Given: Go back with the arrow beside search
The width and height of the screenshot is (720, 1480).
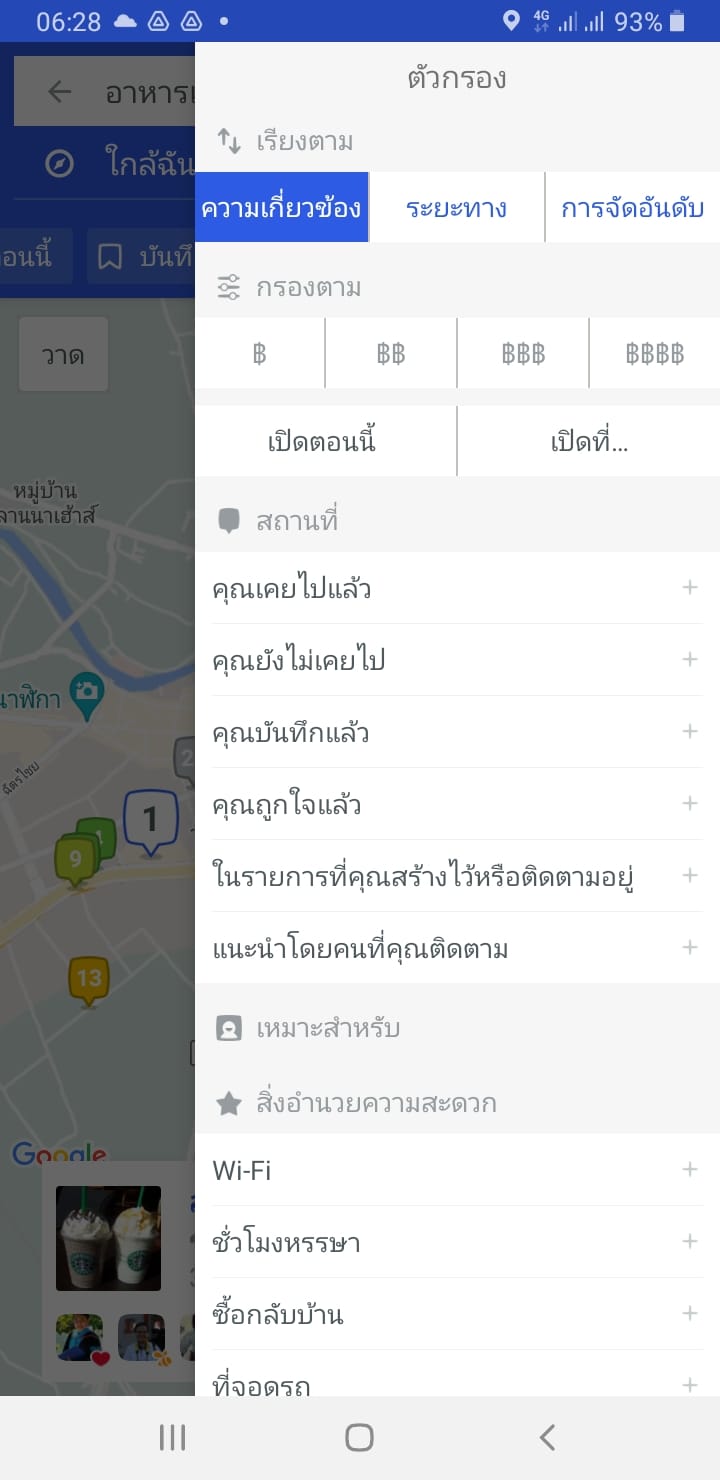Looking at the screenshot, I should 60,93.
